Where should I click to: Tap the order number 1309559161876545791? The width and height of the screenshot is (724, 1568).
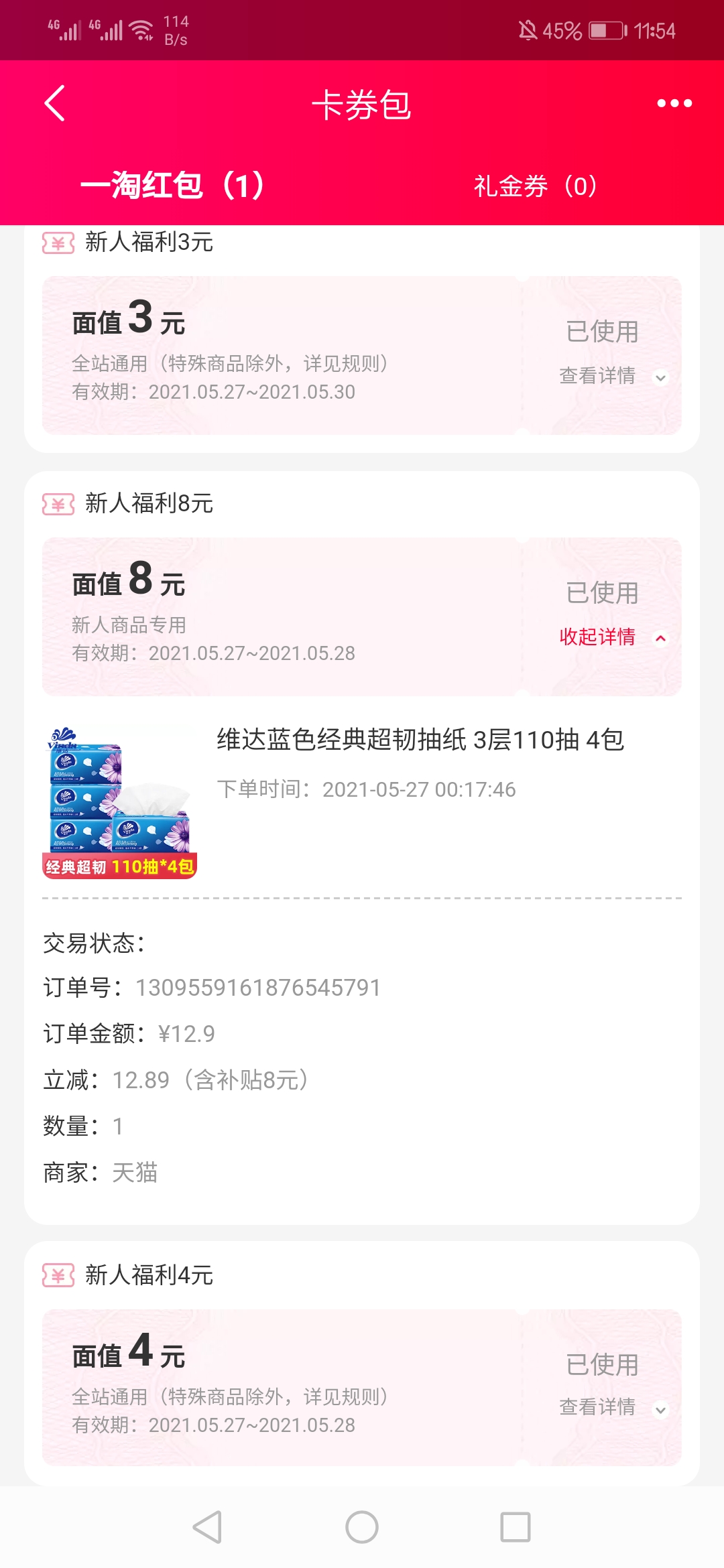(257, 986)
